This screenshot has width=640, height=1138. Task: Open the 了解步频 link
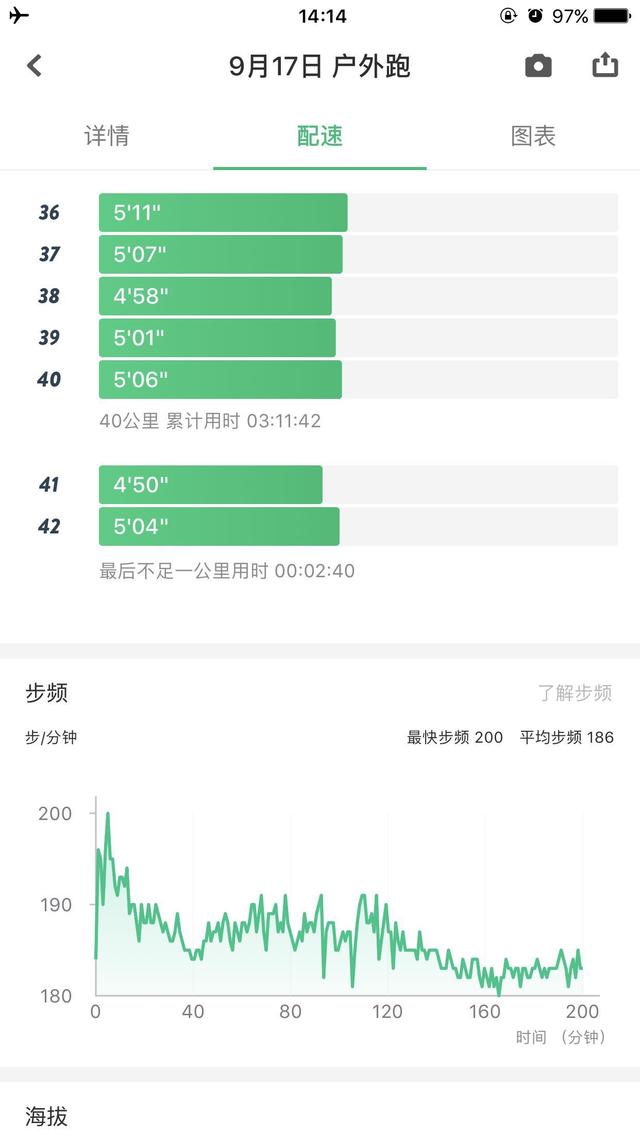point(575,692)
